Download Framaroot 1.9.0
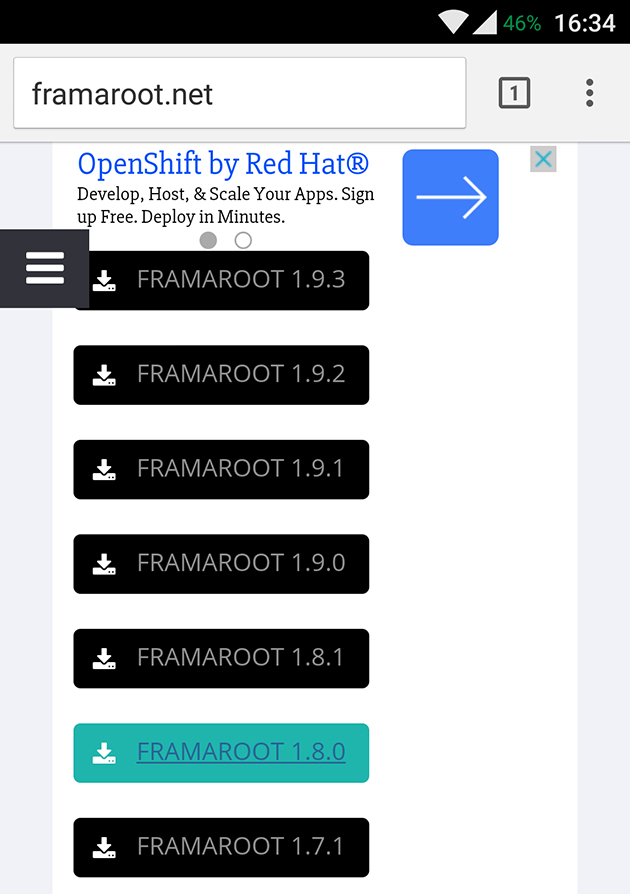The image size is (630, 894). pyautogui.click(x=221, y=563)
